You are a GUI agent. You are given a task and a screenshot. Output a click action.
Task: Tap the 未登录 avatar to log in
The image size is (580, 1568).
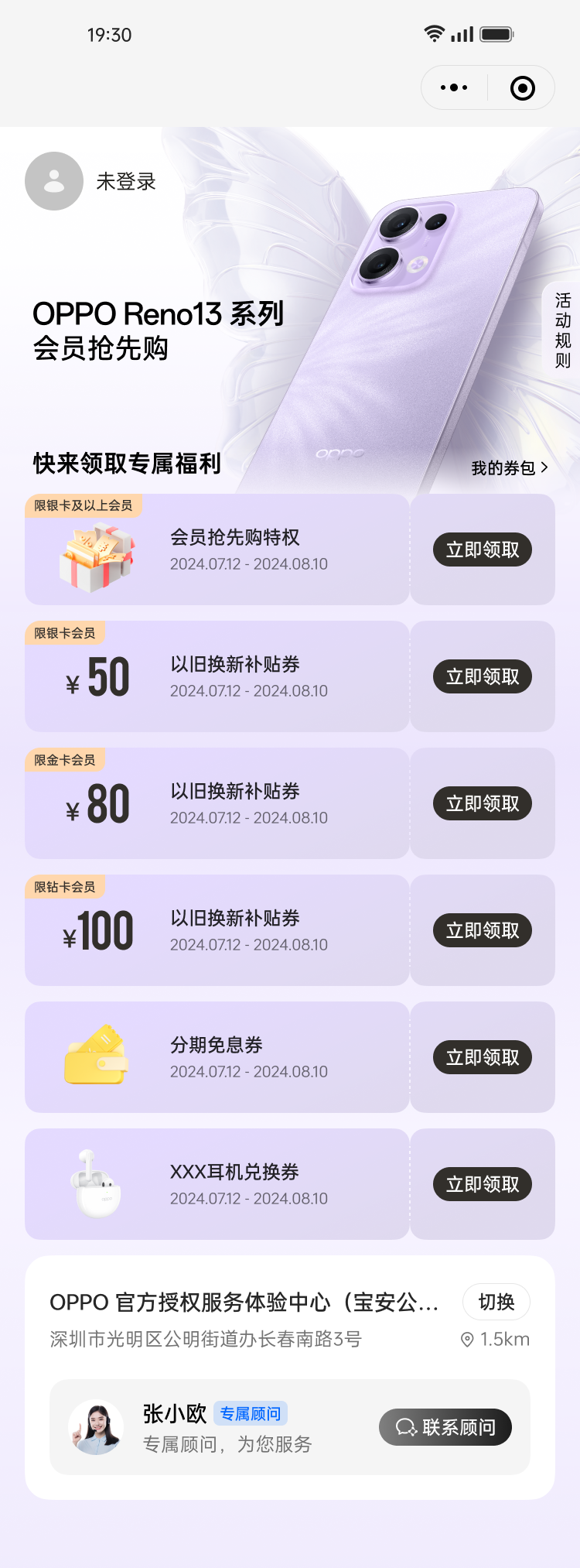pos(54,181)
